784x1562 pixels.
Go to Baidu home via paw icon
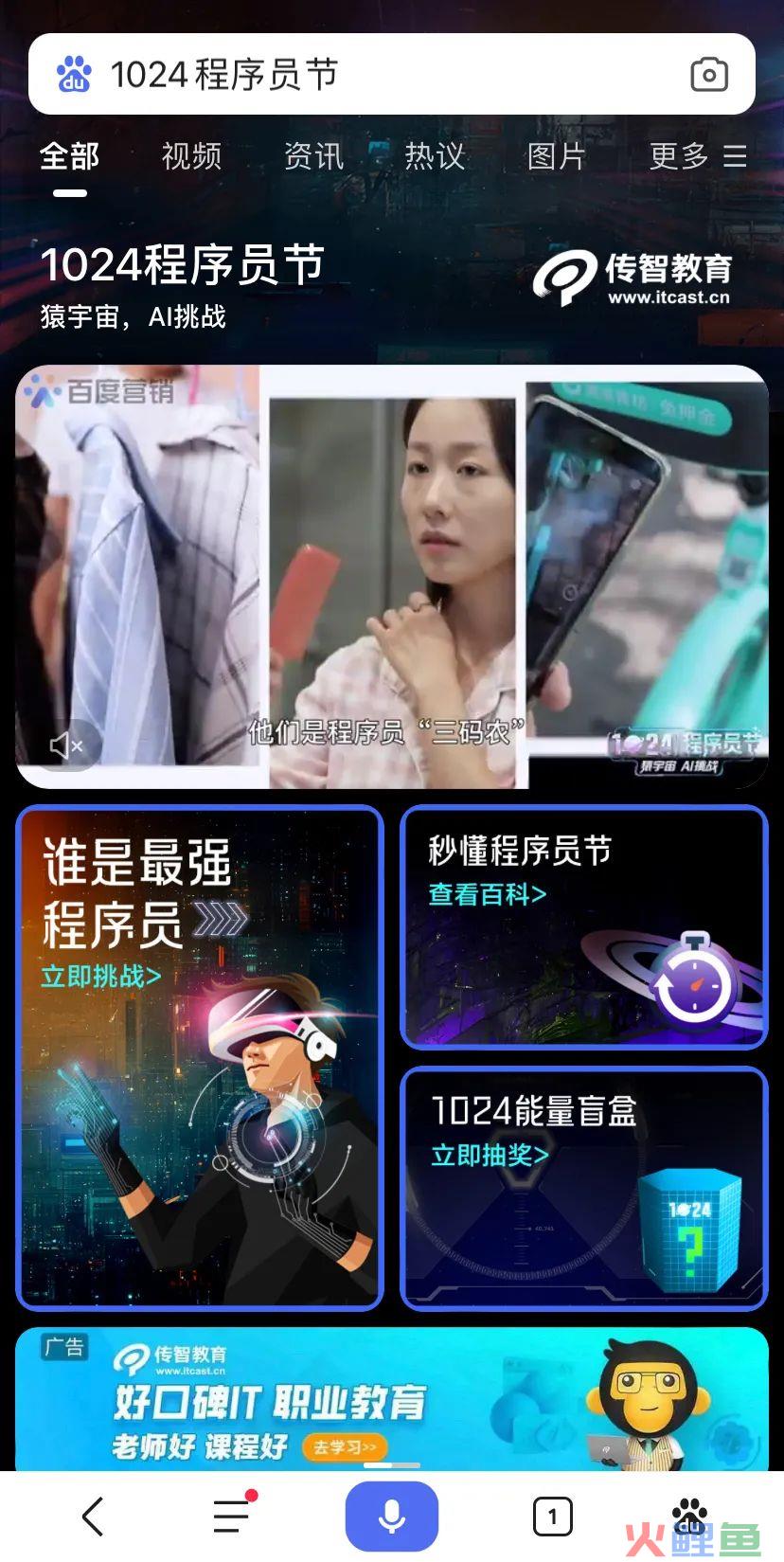(x=690, y=1515)
